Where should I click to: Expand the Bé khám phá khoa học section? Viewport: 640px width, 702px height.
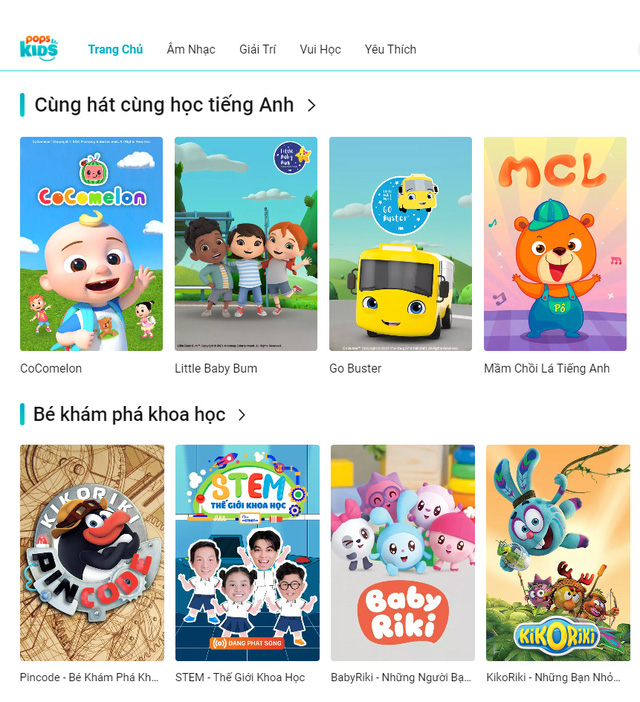(x=241, y=414)
